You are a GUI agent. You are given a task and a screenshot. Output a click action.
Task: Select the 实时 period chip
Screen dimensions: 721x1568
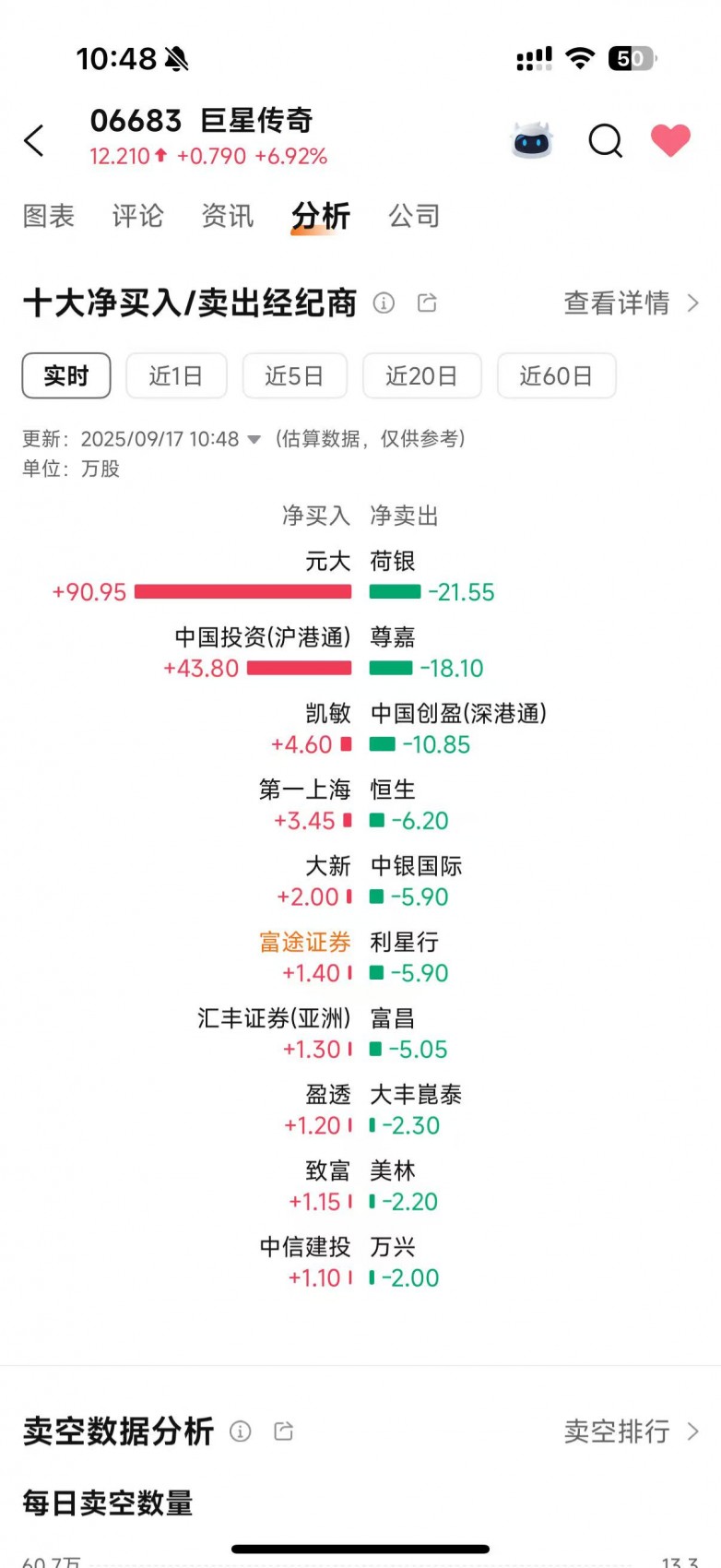click(66, 375)
